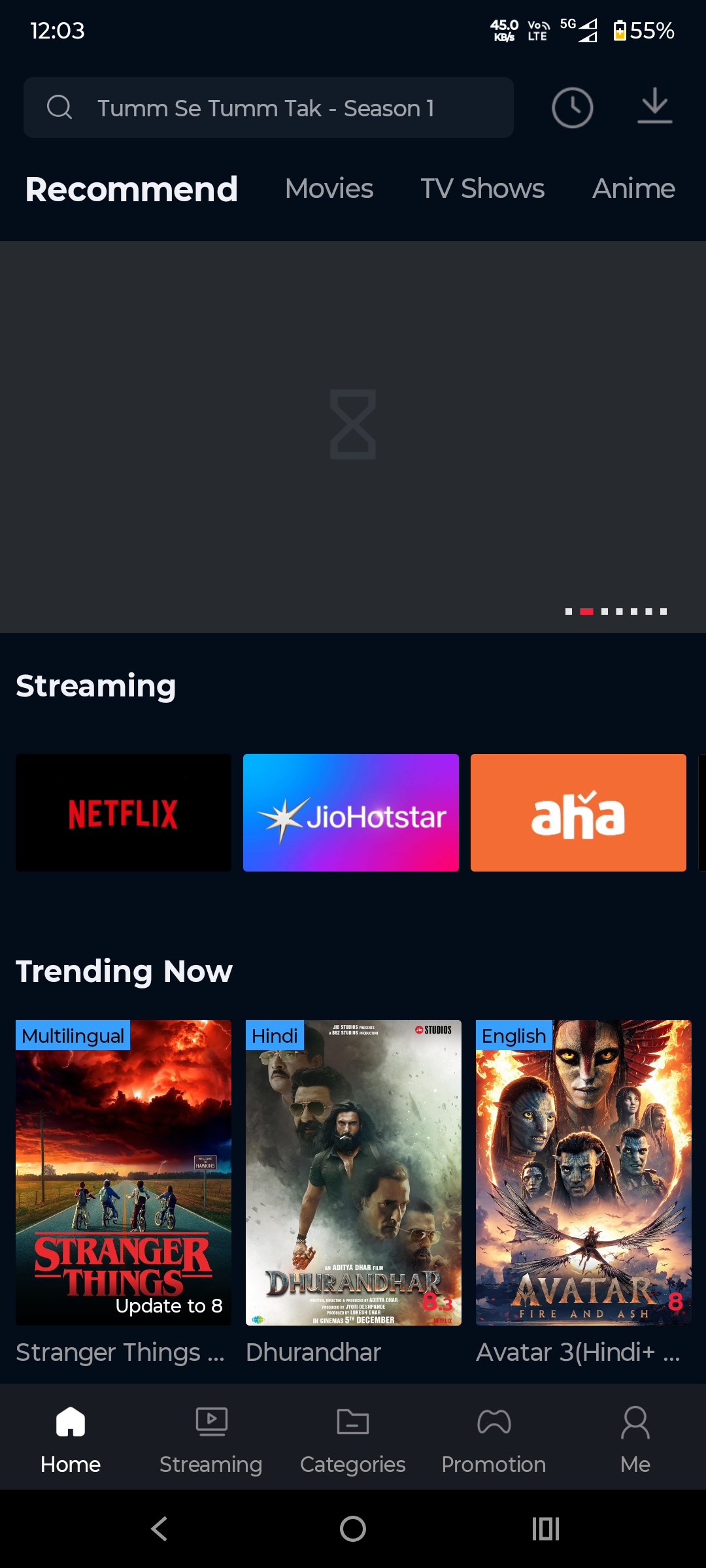Open the aha streaming tile
Viewport: 706px width, 1568px height.
tap(579, 813)
